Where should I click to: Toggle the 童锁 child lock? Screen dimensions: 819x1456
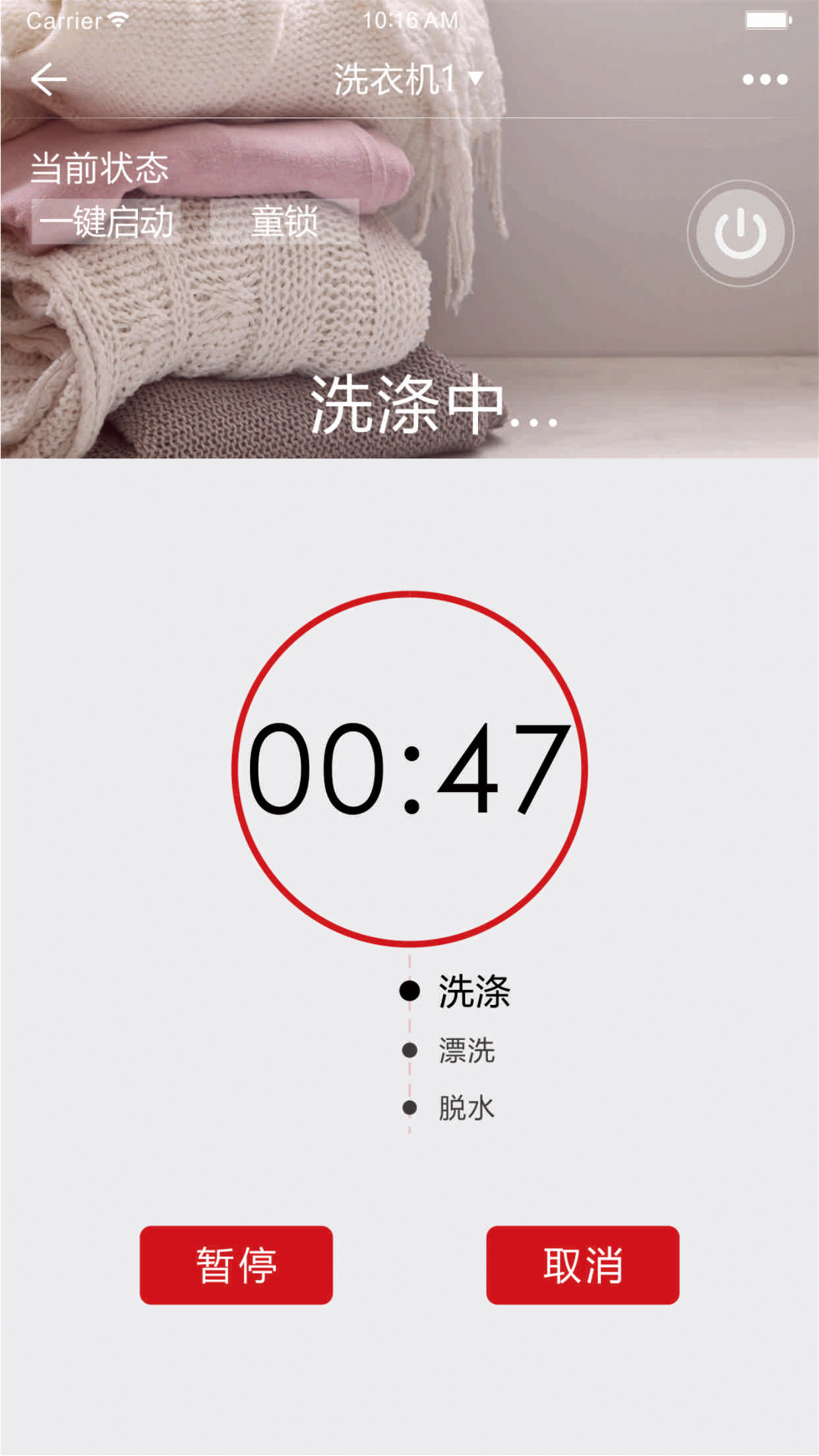(x=284, y=222)
